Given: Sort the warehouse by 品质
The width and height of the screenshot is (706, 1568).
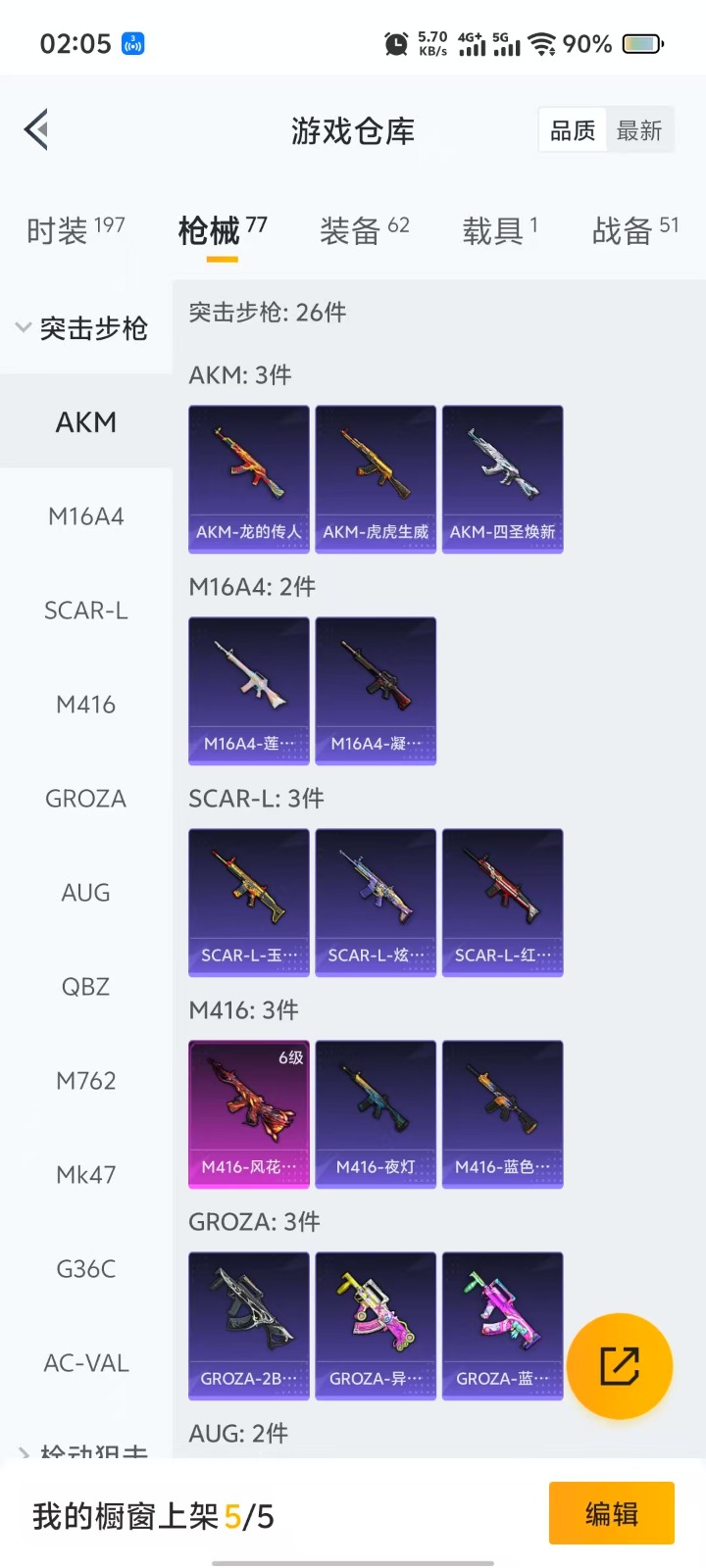Looking at the screenshot, I should click(x=573, y=130).
